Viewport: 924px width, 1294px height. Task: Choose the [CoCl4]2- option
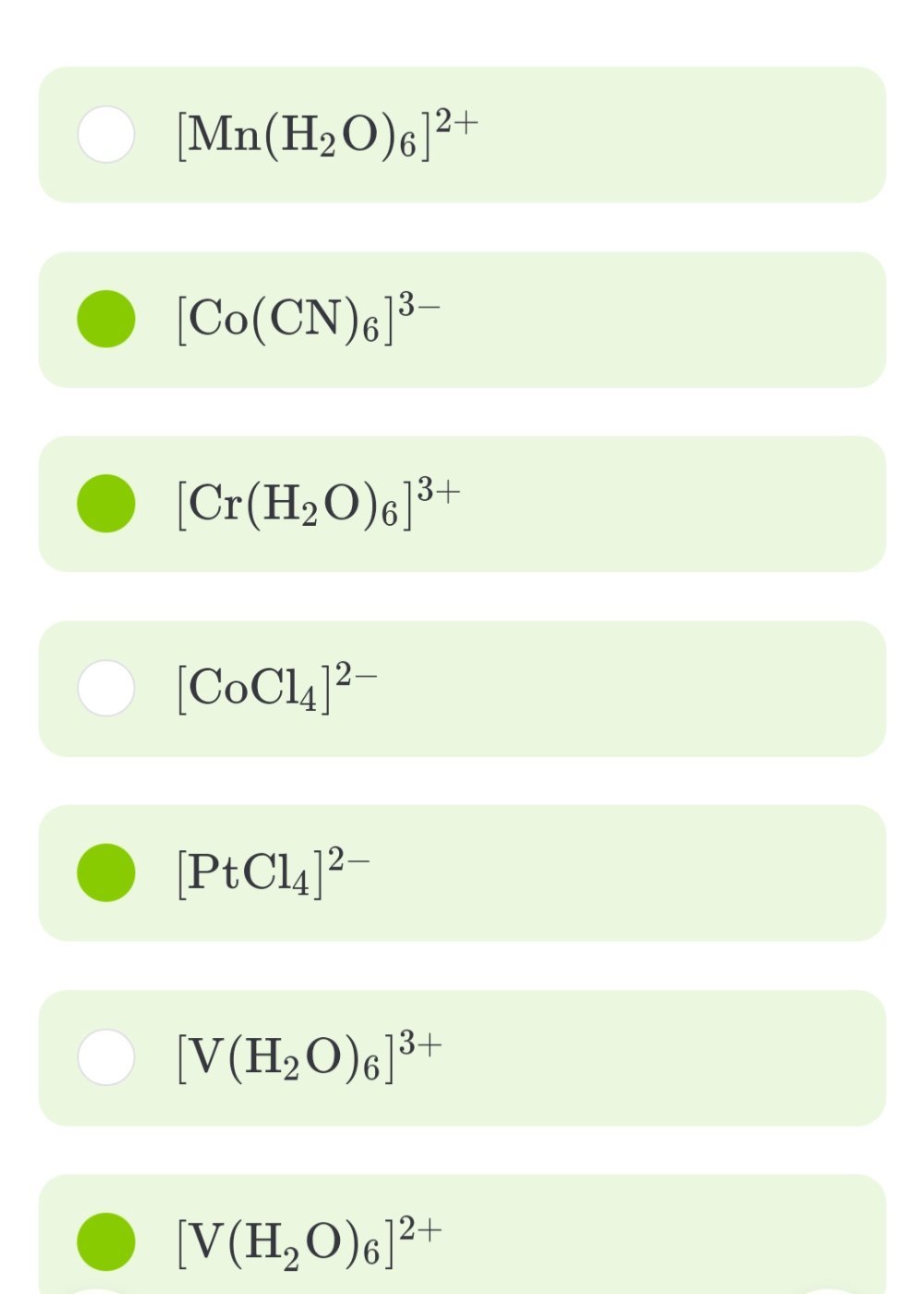click(x=106, y=688)
